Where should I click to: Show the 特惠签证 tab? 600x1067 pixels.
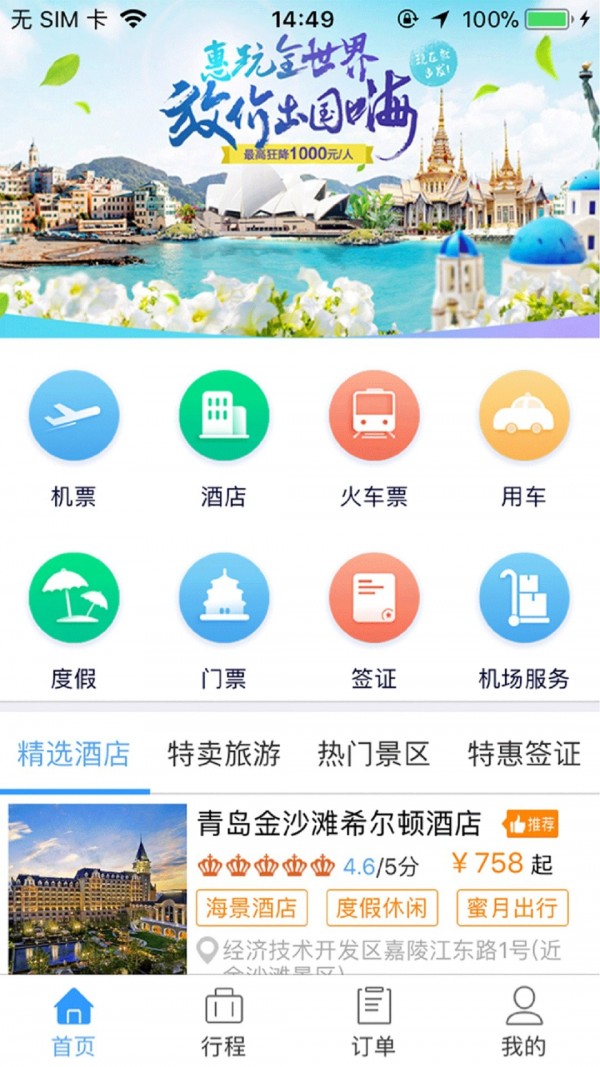click(x=524, y=754)
